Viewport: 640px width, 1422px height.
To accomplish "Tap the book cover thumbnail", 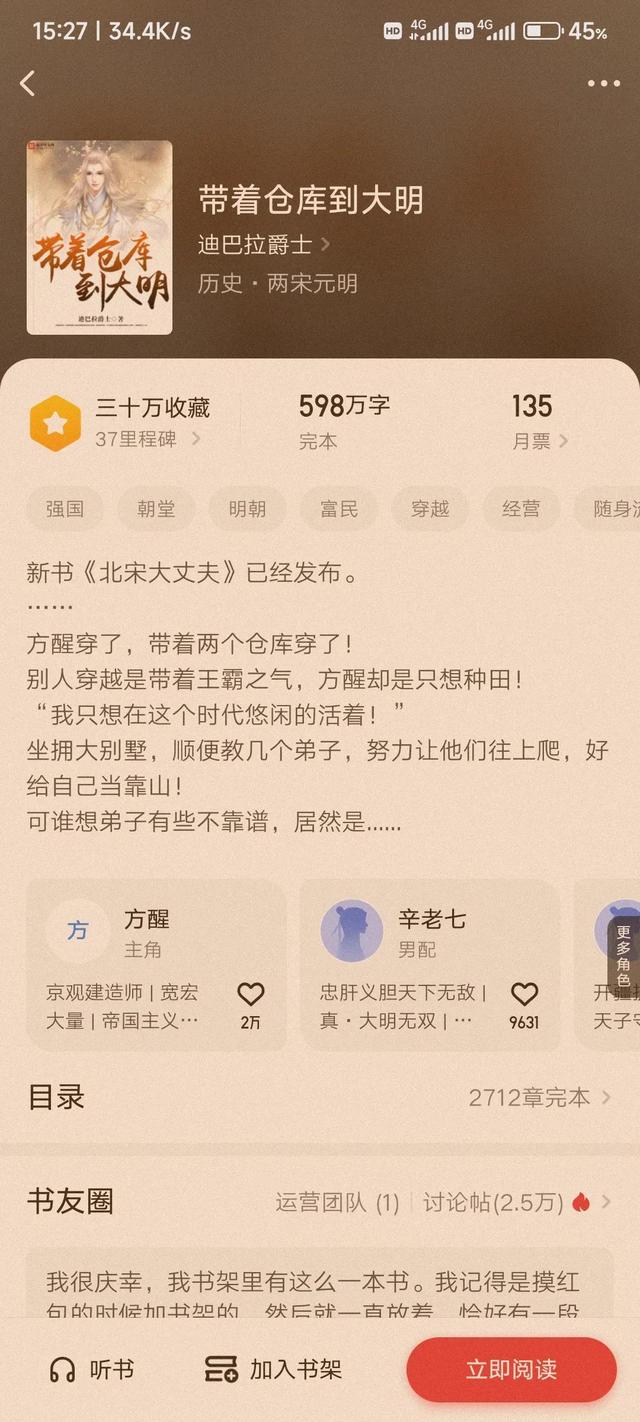I will click(99, 237).
